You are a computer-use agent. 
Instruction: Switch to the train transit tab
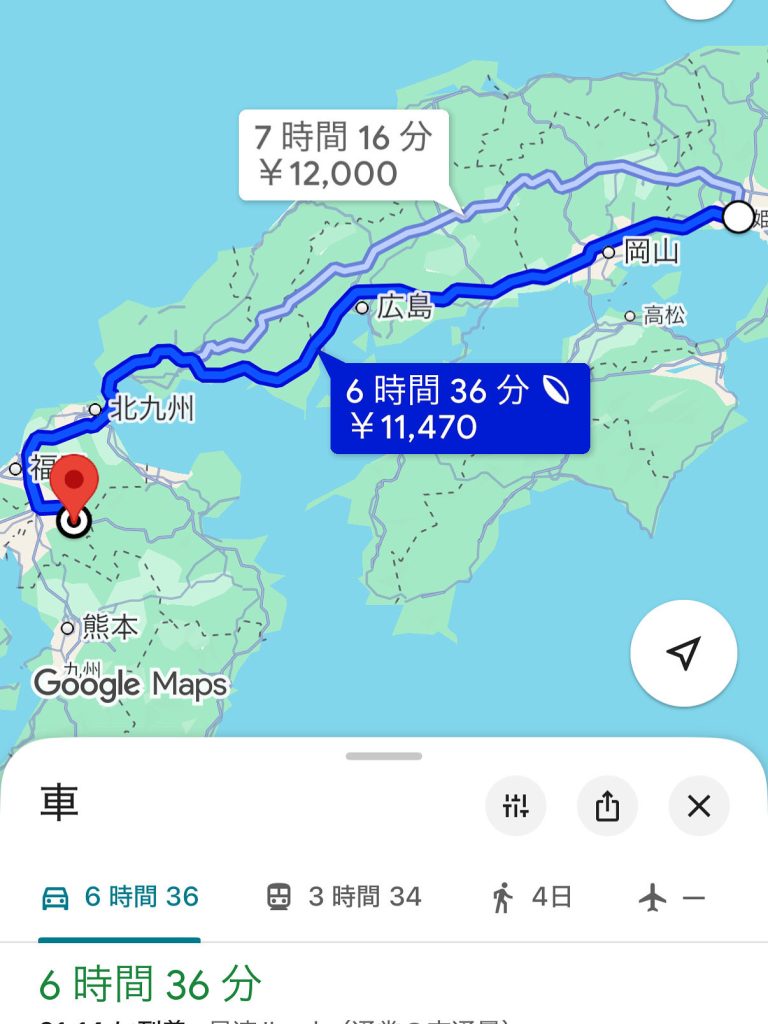click(x=344, y=898)
